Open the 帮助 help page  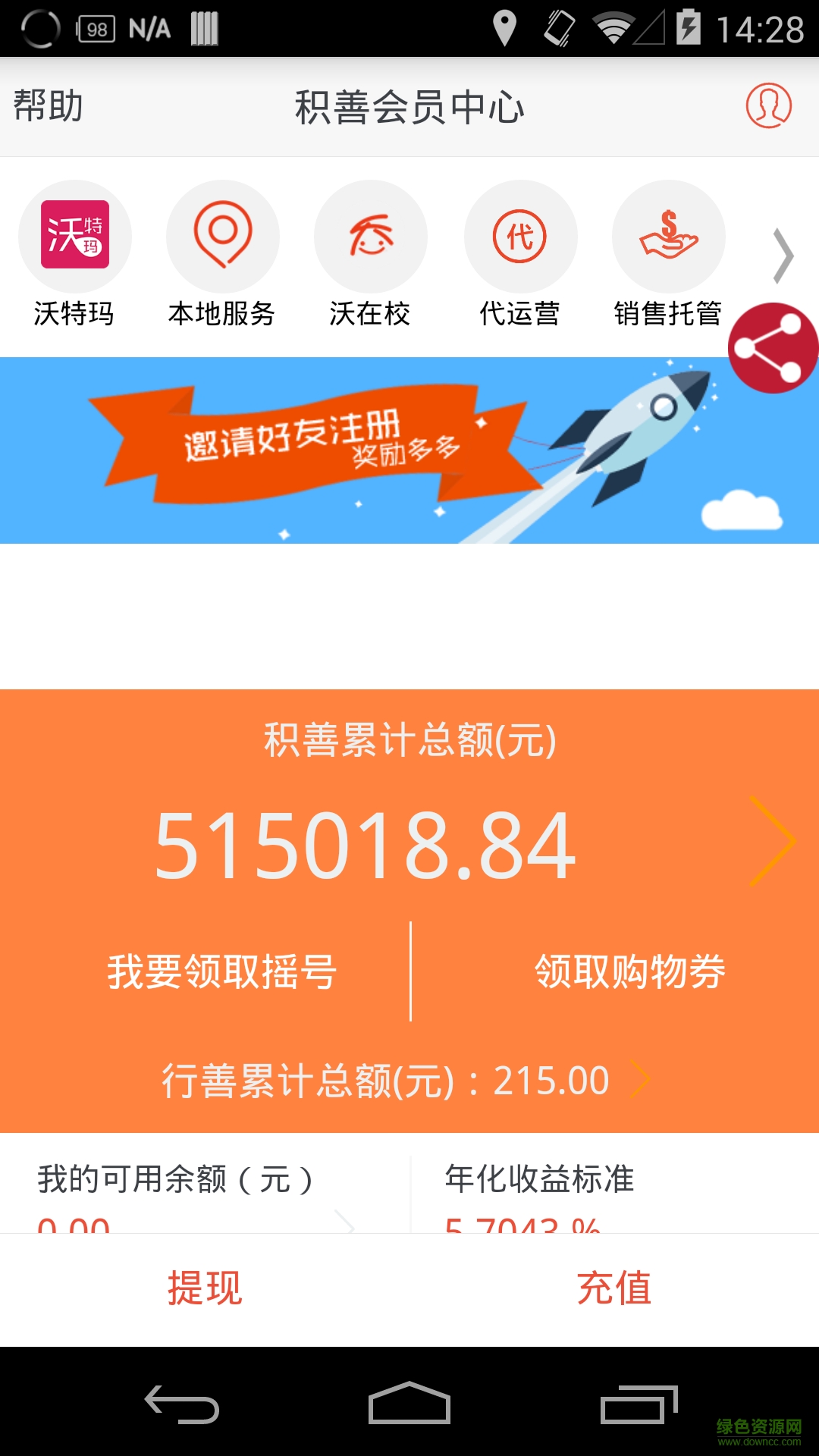[x=48, y=106]
